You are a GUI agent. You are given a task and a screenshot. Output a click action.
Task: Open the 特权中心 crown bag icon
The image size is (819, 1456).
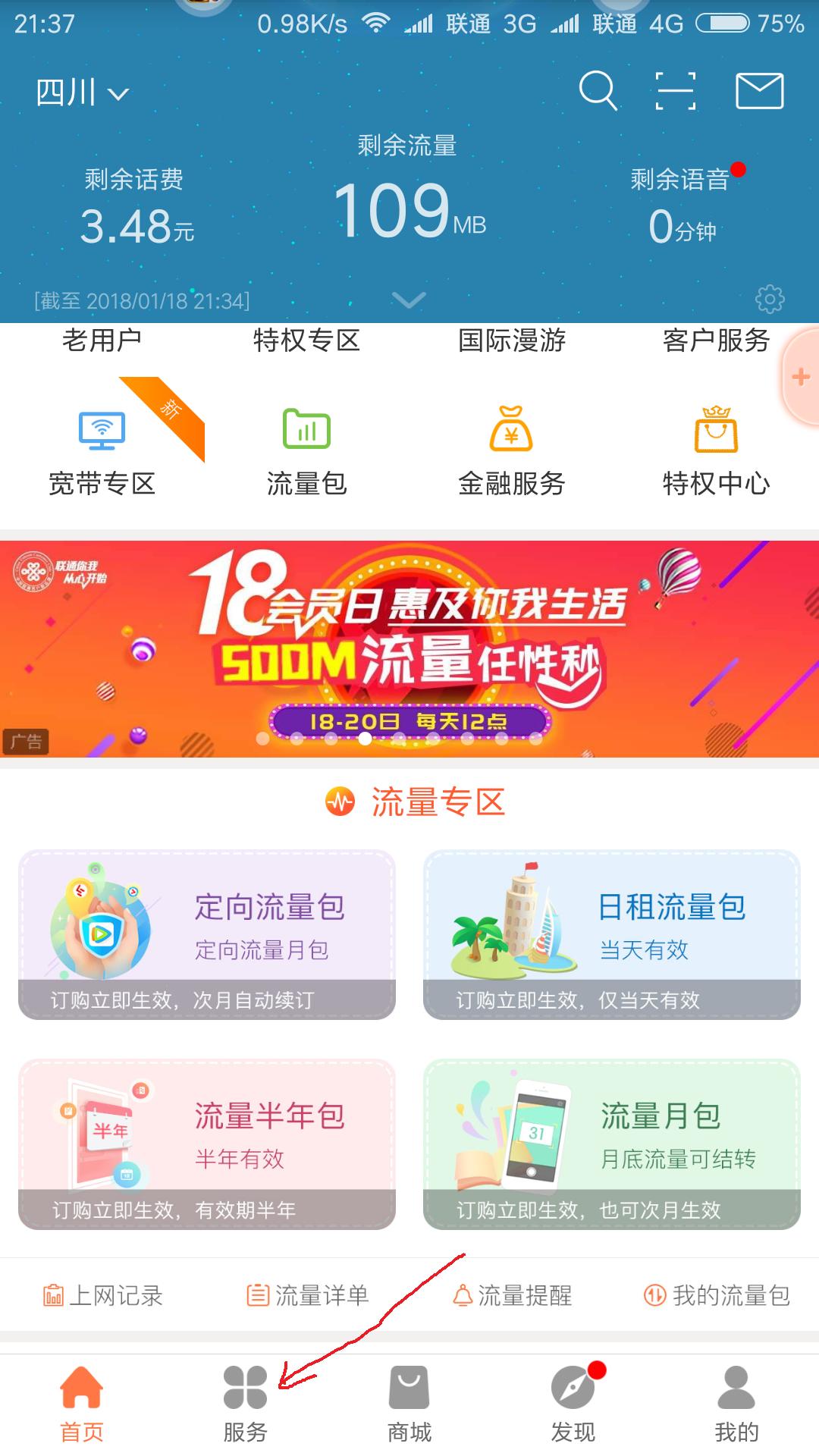click(717, 432)
